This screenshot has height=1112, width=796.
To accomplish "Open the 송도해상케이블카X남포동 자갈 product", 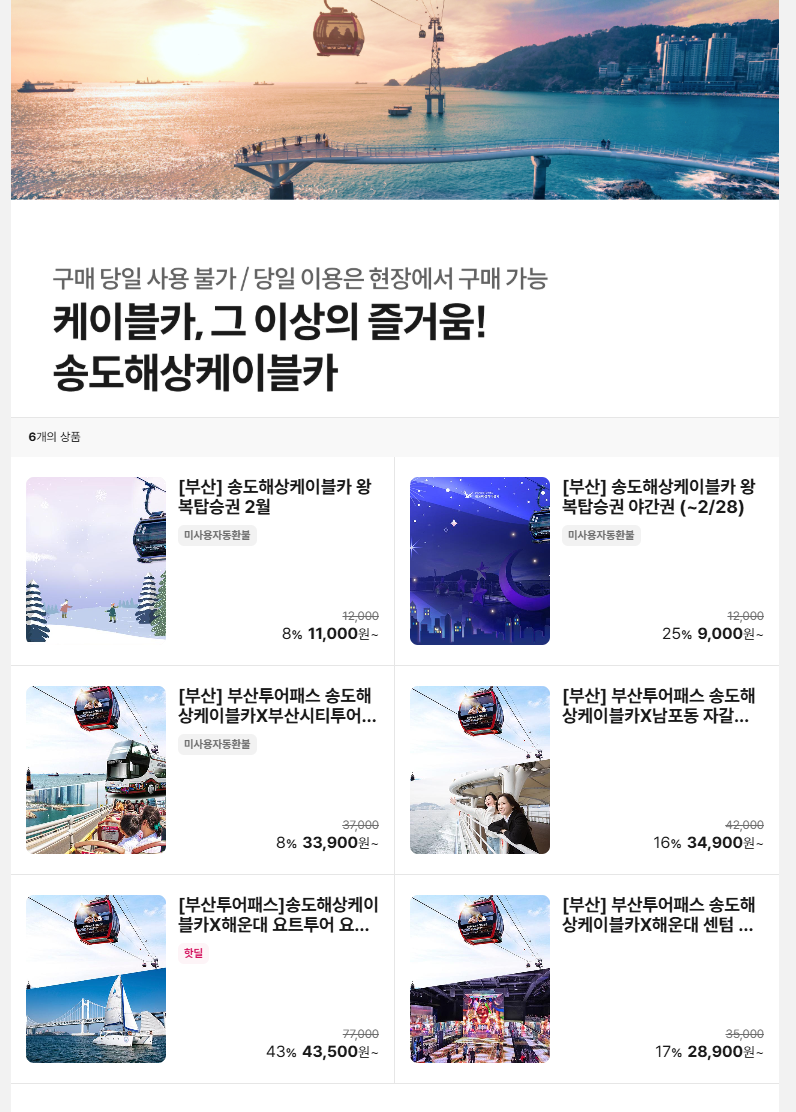I will 660,705.
